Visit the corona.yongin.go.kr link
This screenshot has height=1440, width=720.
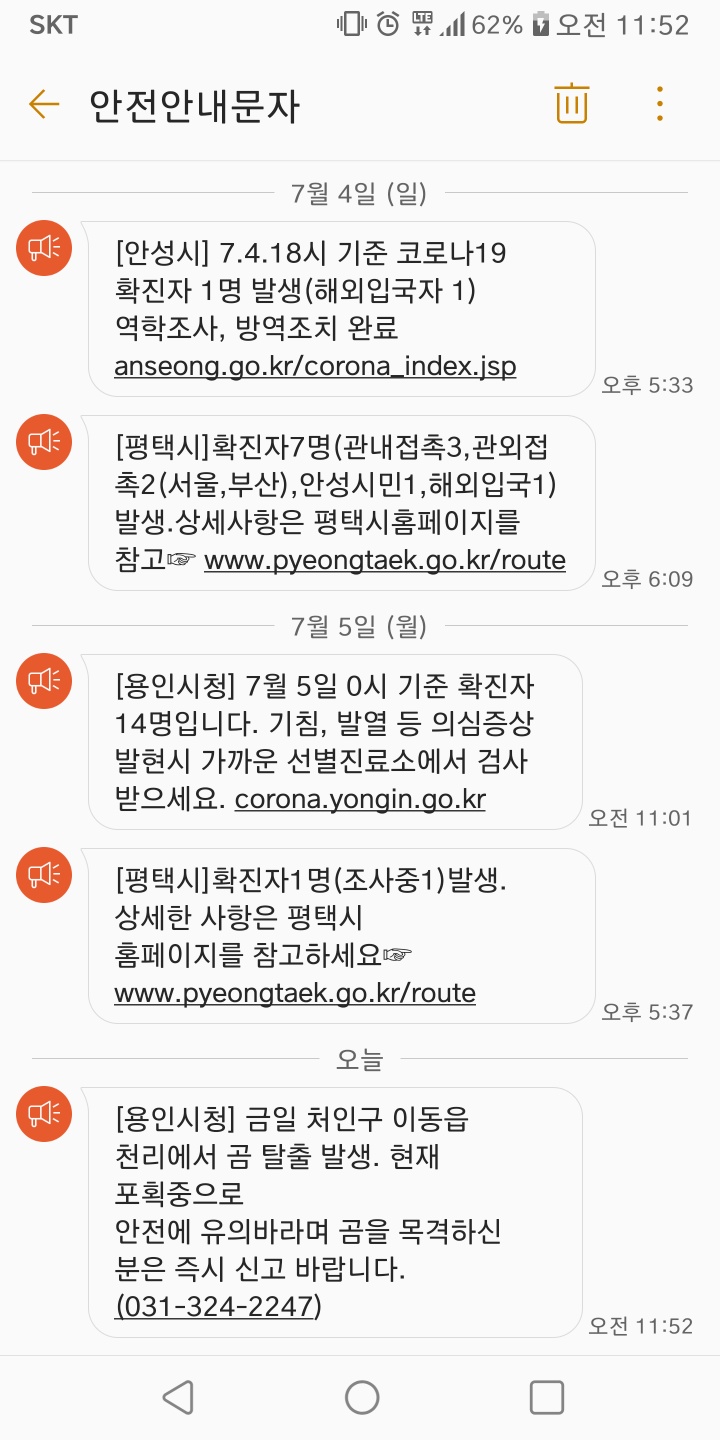tap(360, 799)
